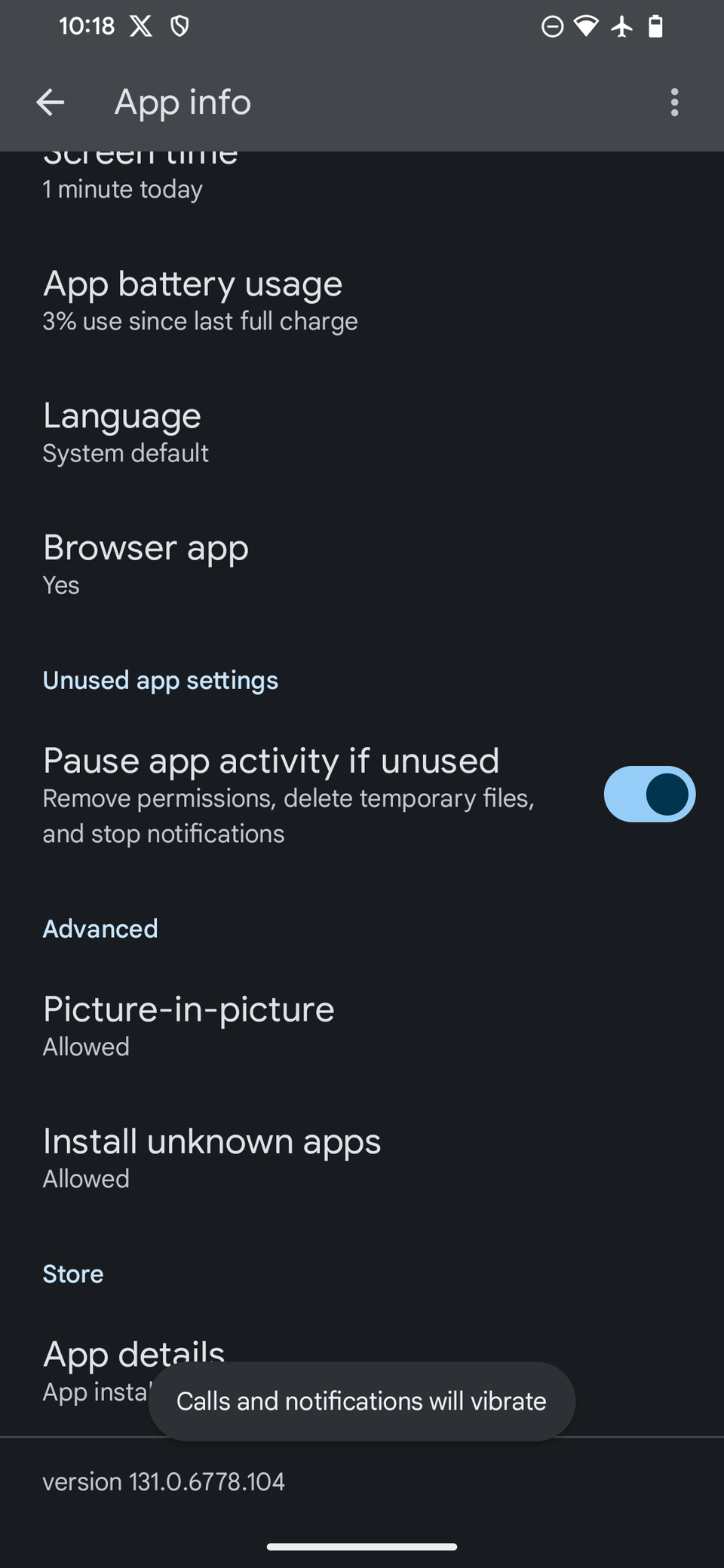This screenshot has height=1568, width=724.
Task: Tap the Wi-Fi icon in status bar
Action: [587, 26]
